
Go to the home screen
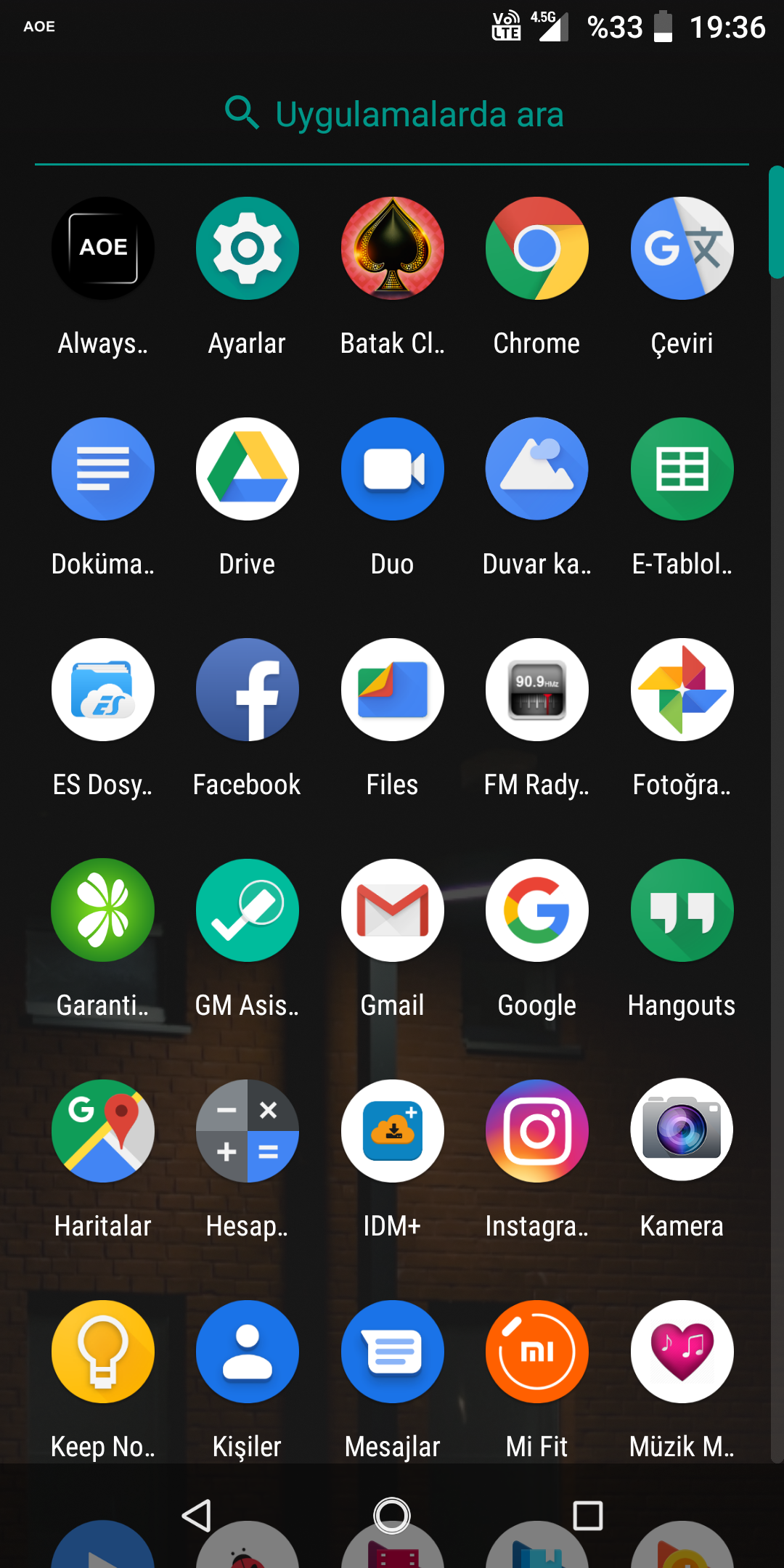392,1516
